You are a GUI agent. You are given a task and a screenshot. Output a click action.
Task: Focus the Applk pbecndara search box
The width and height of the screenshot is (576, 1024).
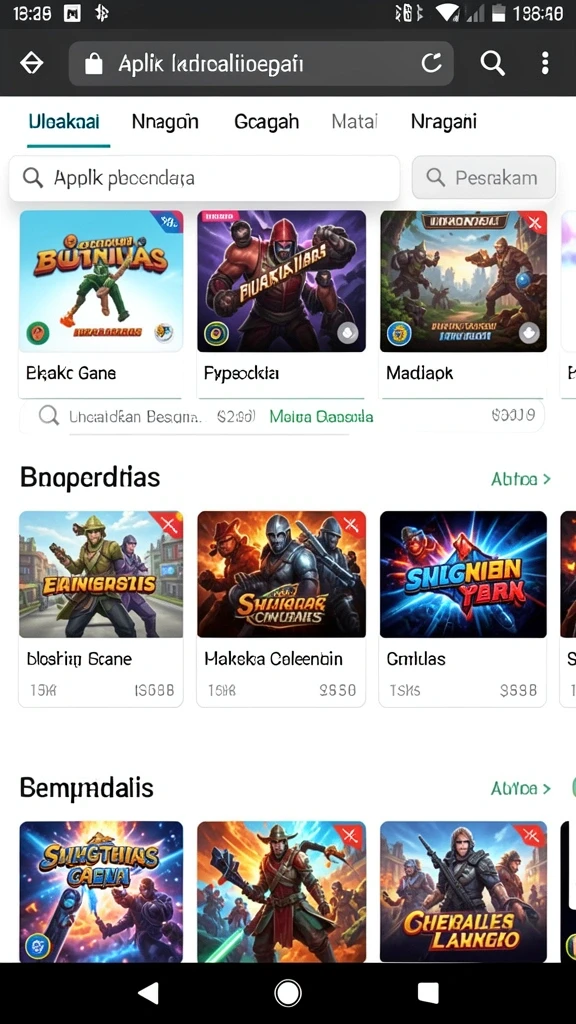204,178
